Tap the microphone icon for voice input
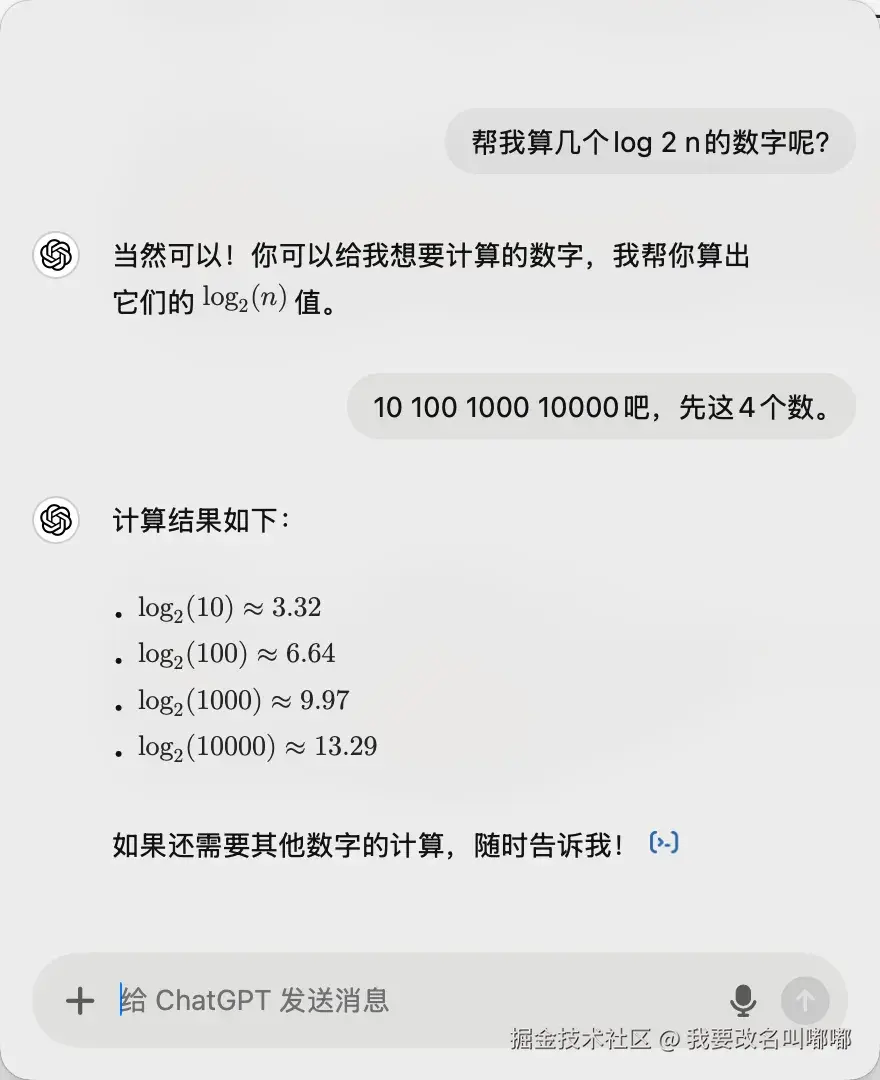The width and height of the screenshot is (880, 1080). [741, 1000]
